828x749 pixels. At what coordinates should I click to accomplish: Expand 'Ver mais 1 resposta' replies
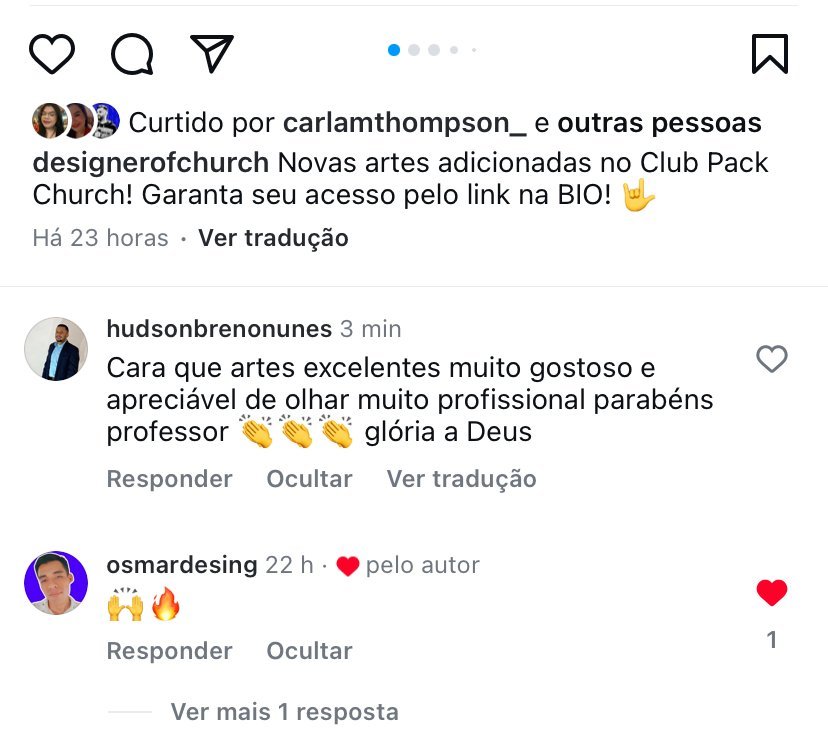coord(284,712)
